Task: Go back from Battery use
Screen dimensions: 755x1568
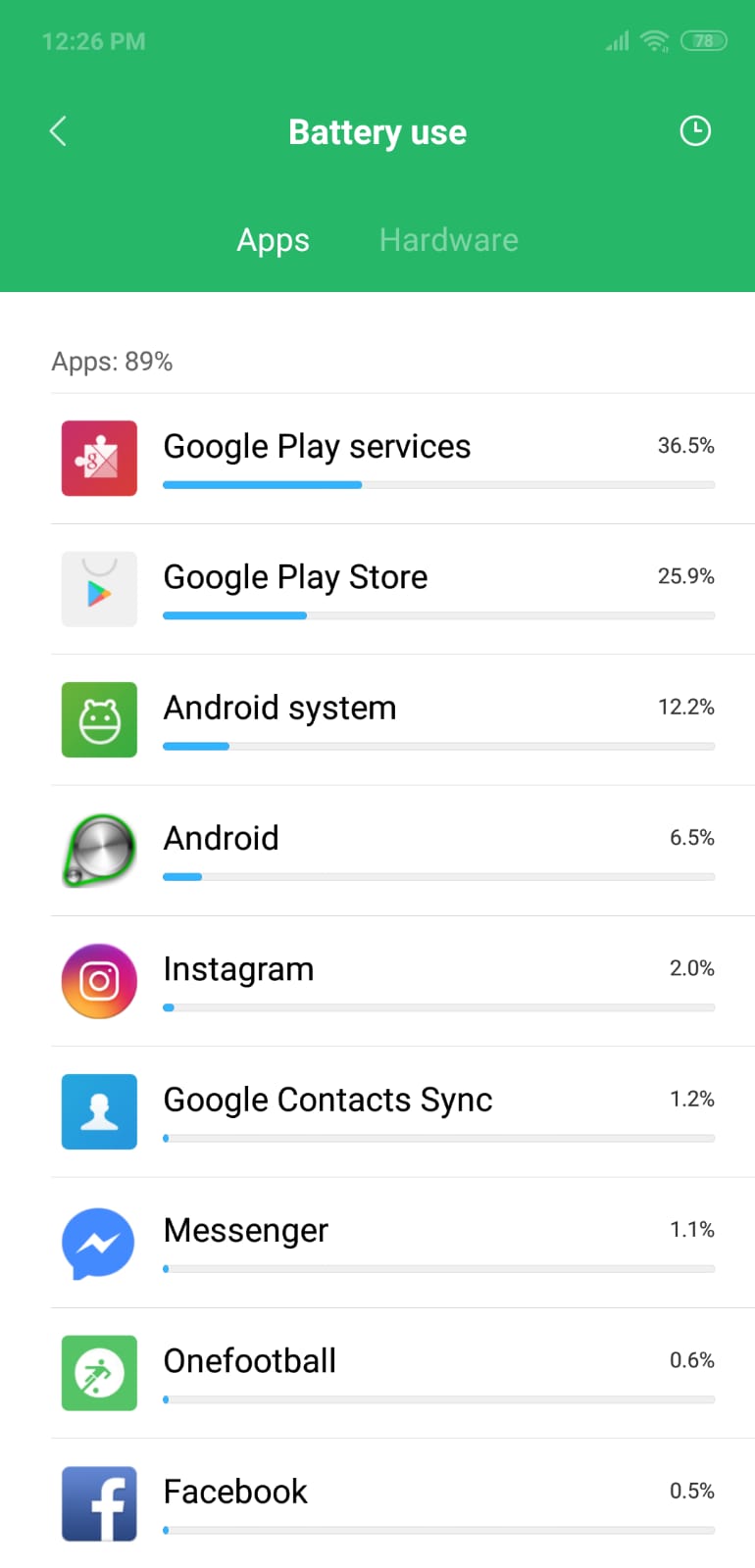Action: click(x=58, y=131)
